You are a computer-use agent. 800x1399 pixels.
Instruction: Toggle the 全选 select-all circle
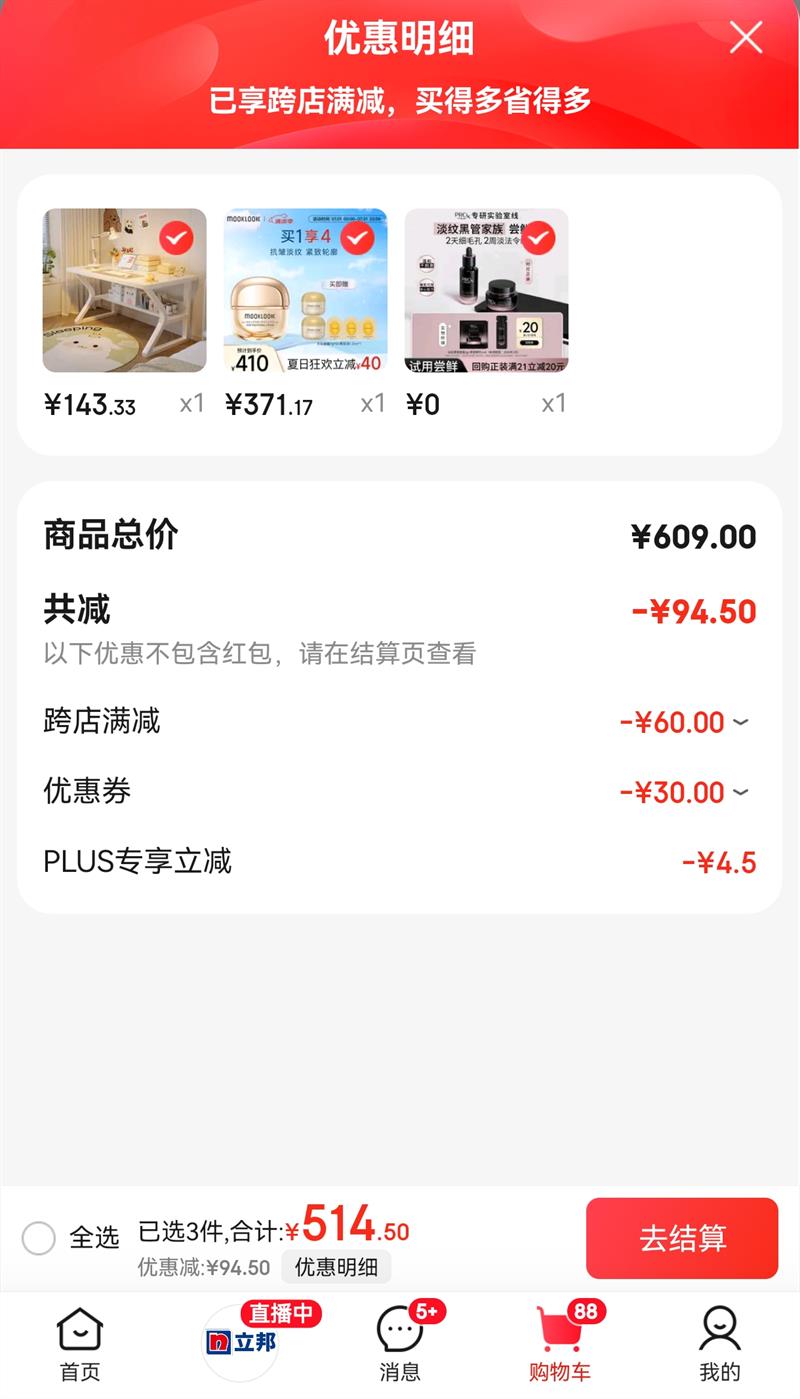click(39, 1238)
